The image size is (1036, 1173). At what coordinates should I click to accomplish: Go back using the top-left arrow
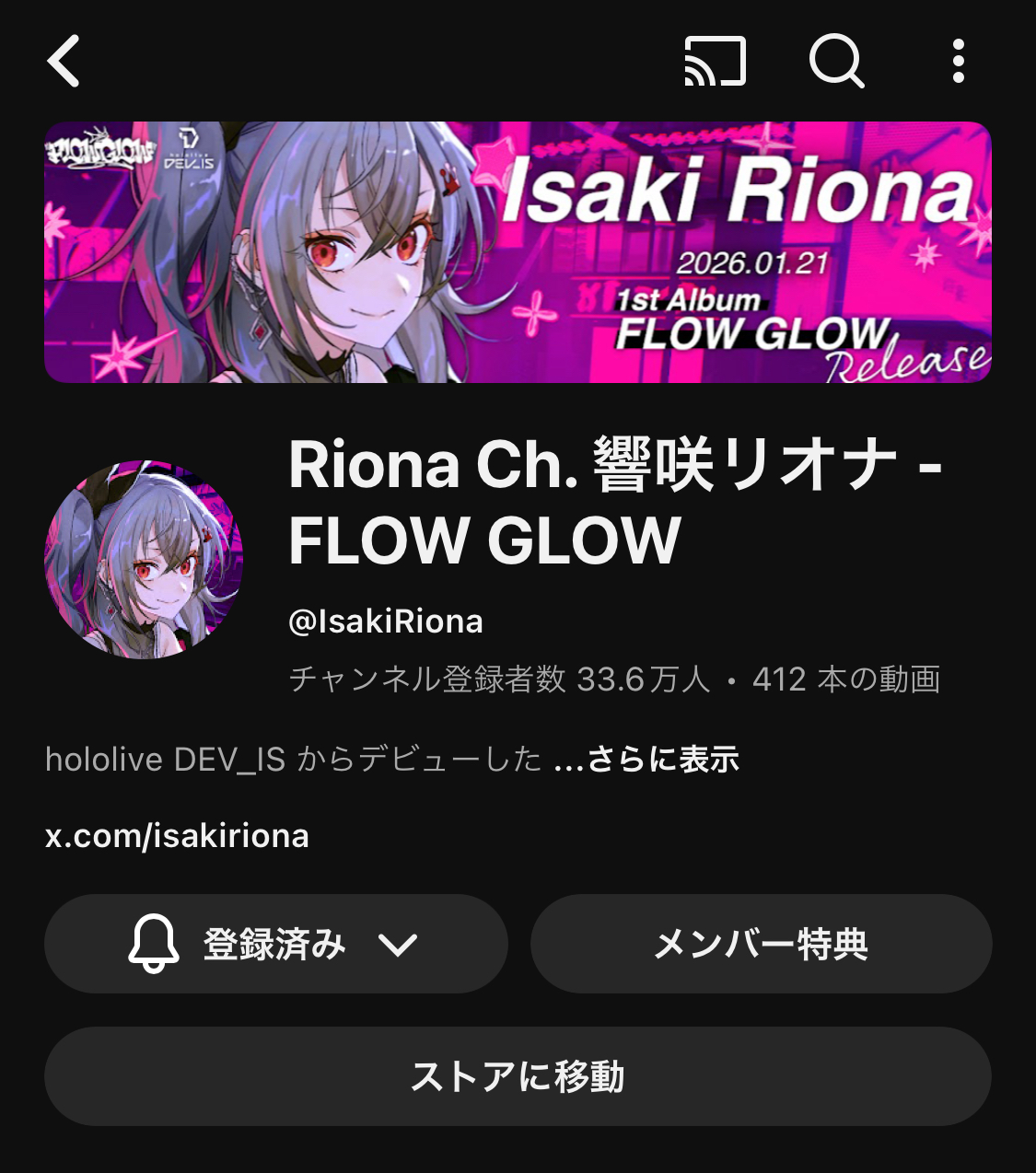coord(64,62)
